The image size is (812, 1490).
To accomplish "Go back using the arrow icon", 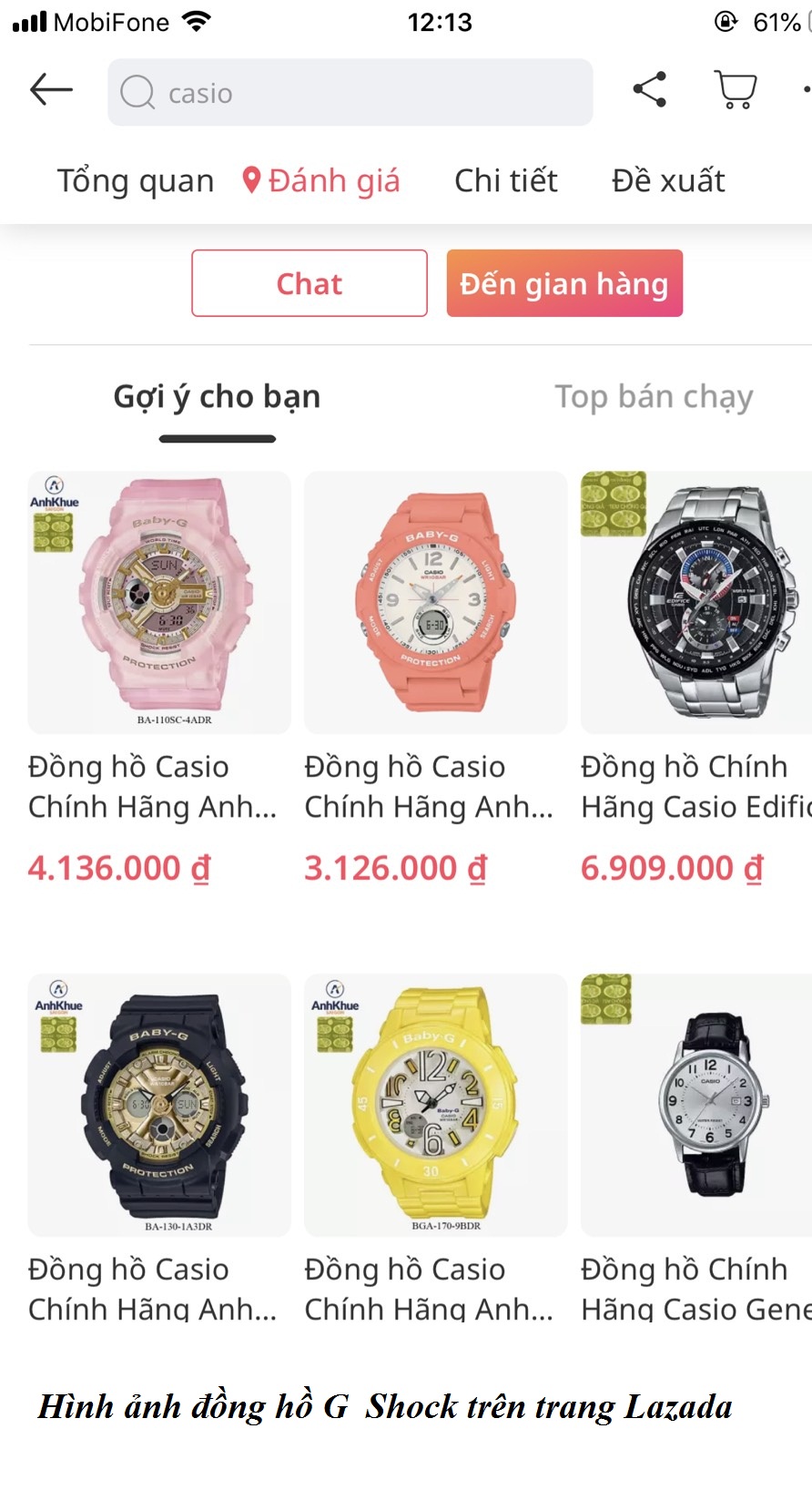I will [x=51, y=89].
